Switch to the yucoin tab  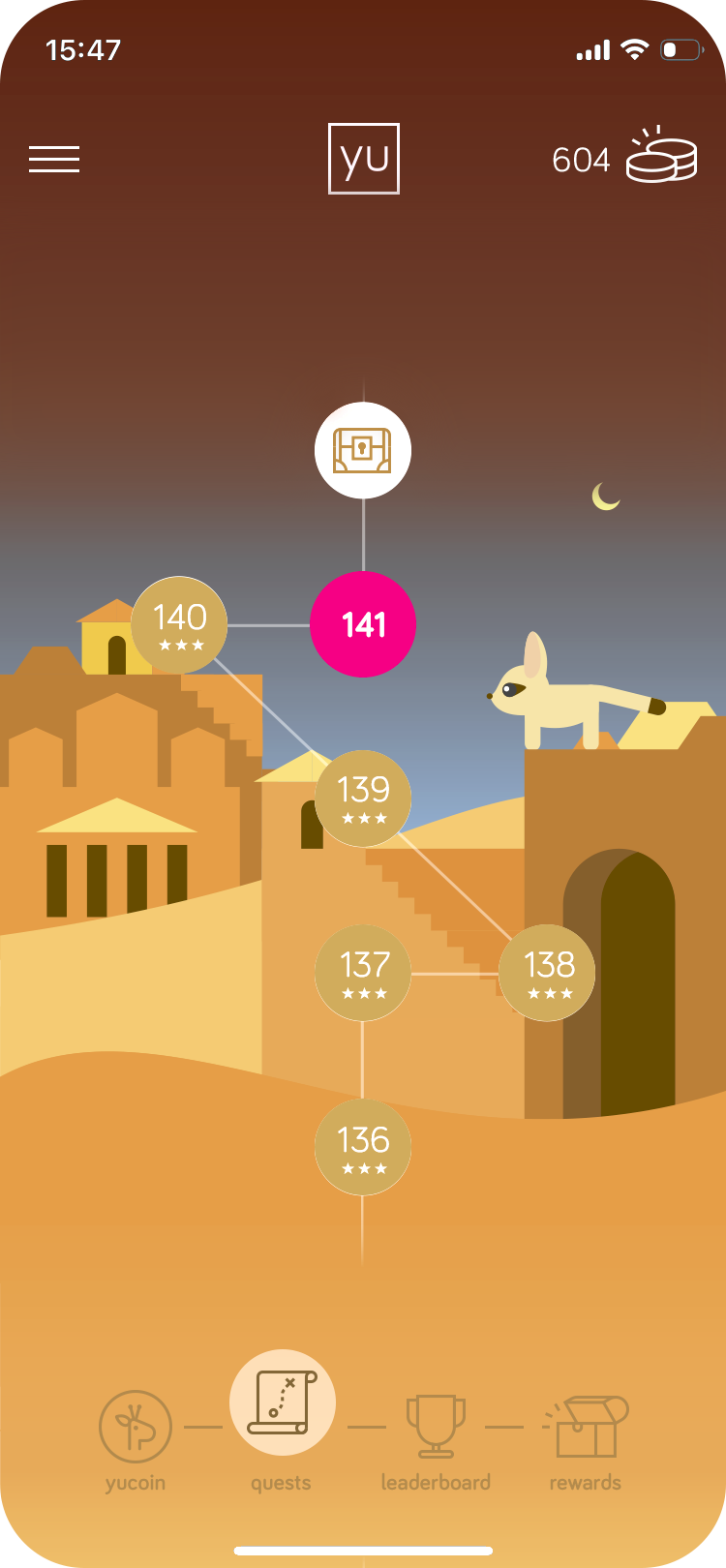pyautogui.click(x=136, y=1437)
